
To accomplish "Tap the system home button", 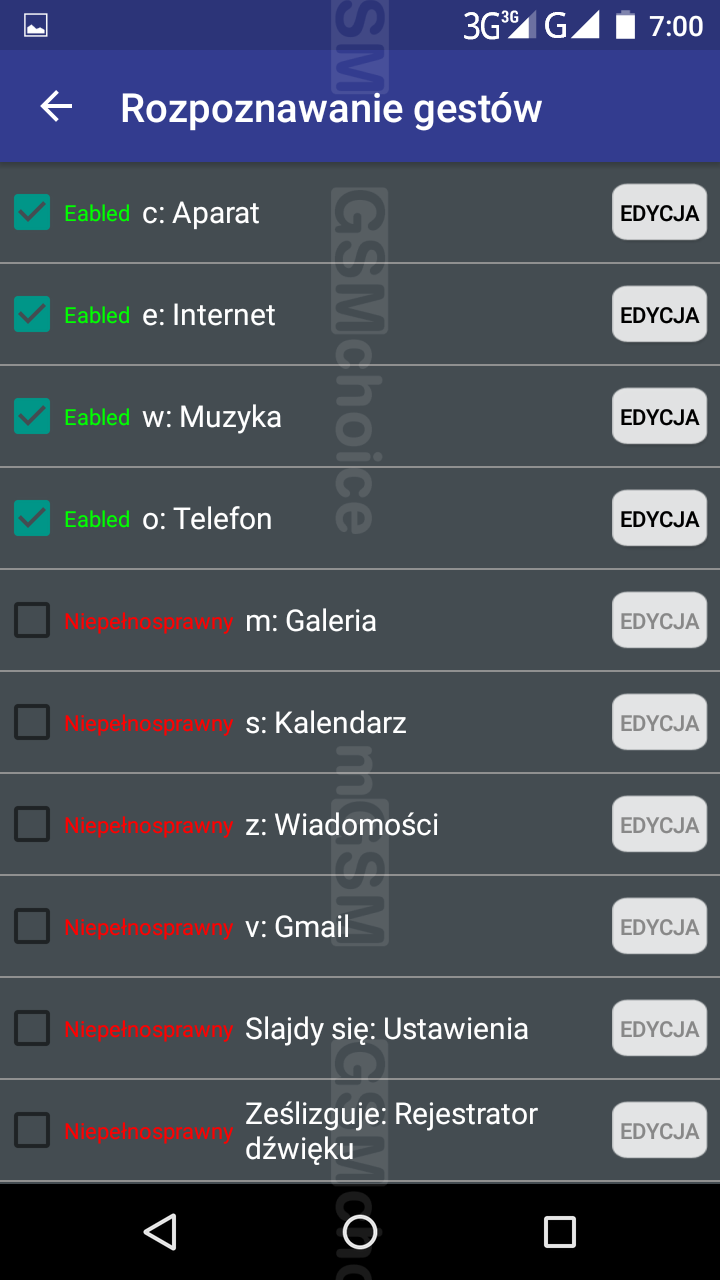I will tap(360, 1232).
